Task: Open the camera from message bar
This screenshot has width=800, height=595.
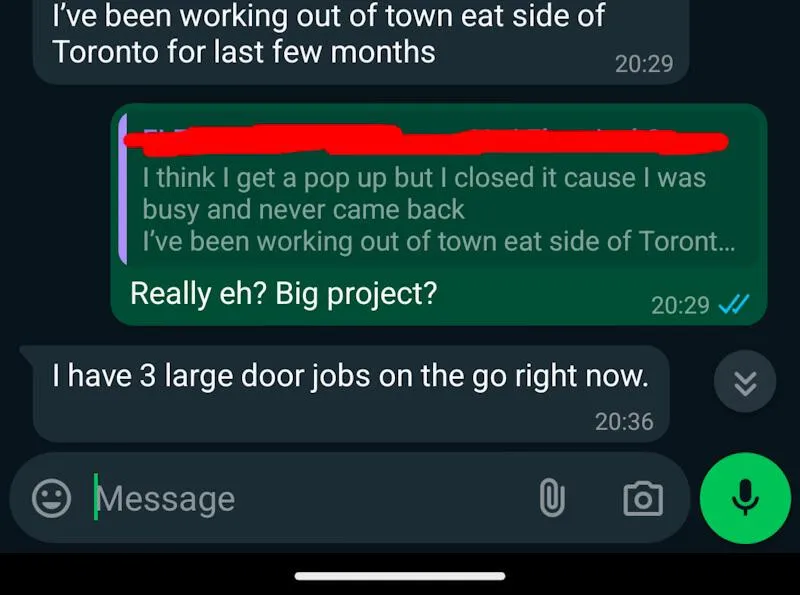Action: [642, 498]
